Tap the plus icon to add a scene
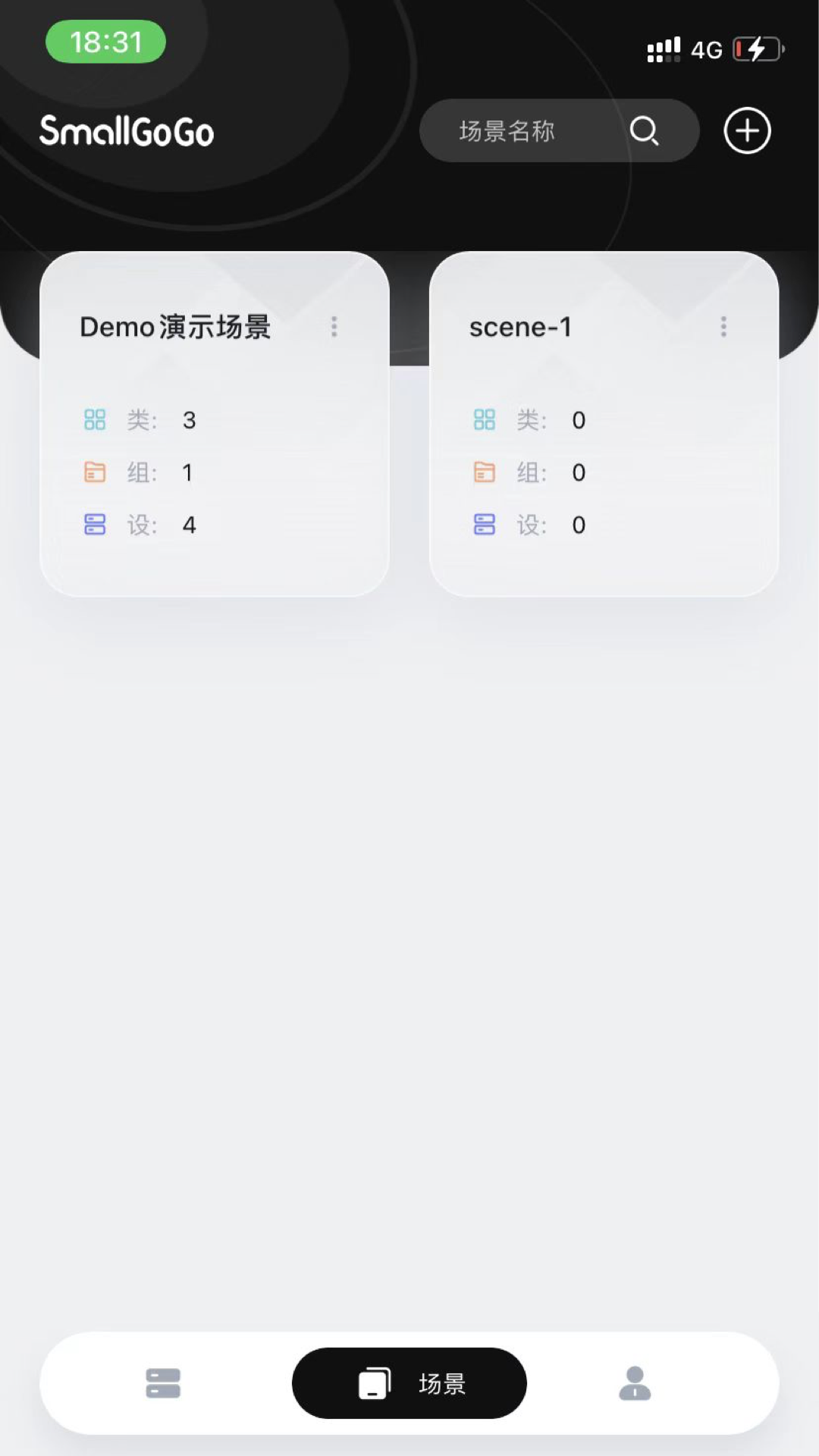819x1456 pixels. click(746, 130)
